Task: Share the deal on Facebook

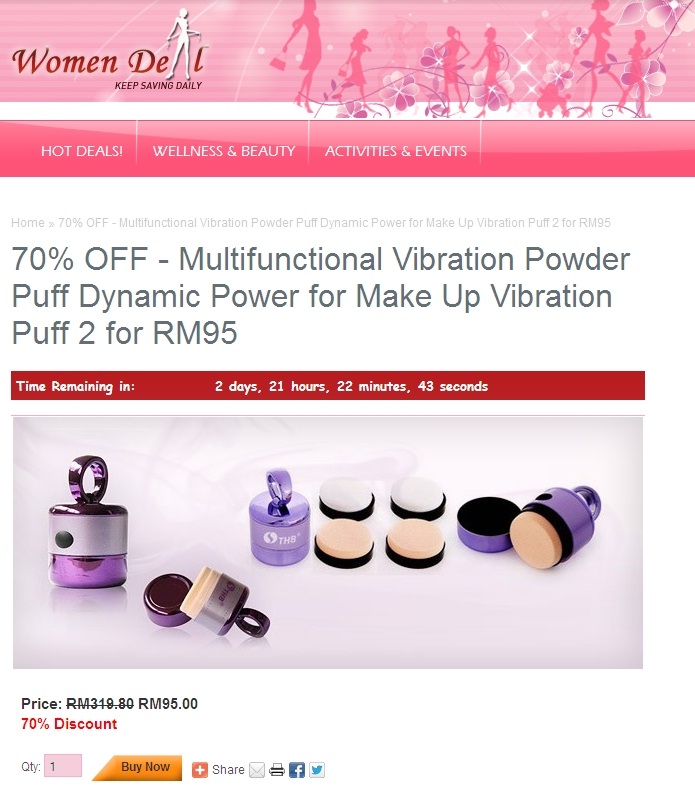Action: (x=297, y=770)
